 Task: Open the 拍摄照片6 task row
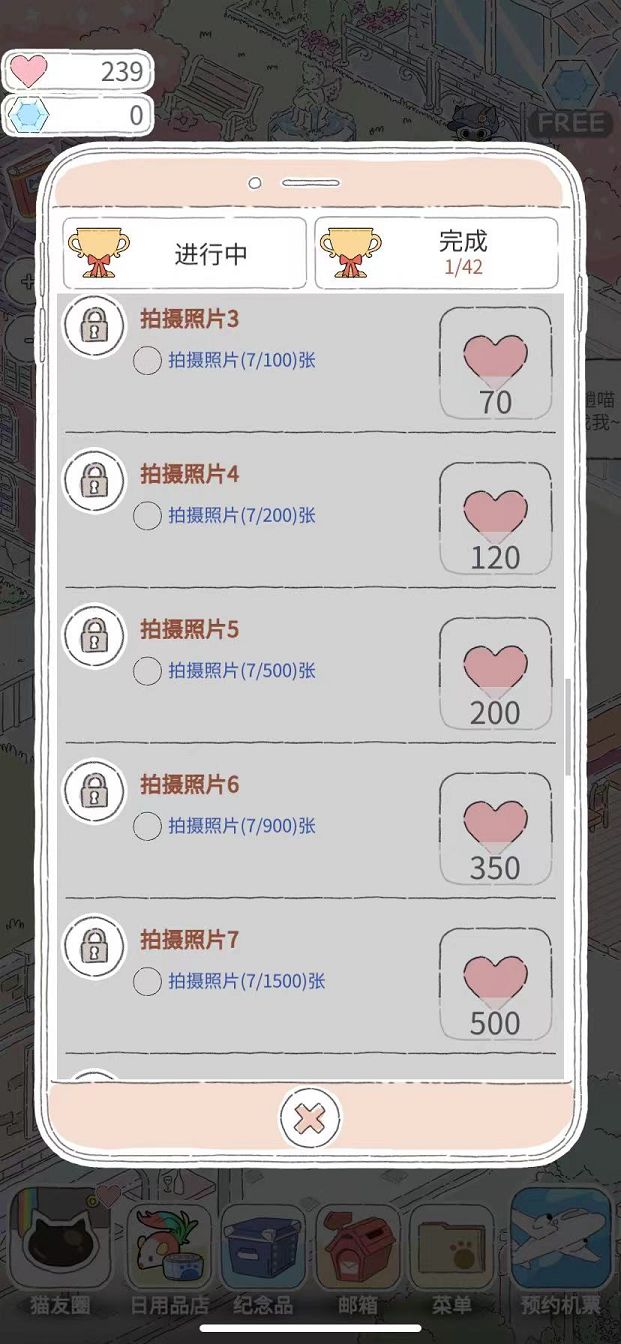(250, 805)
